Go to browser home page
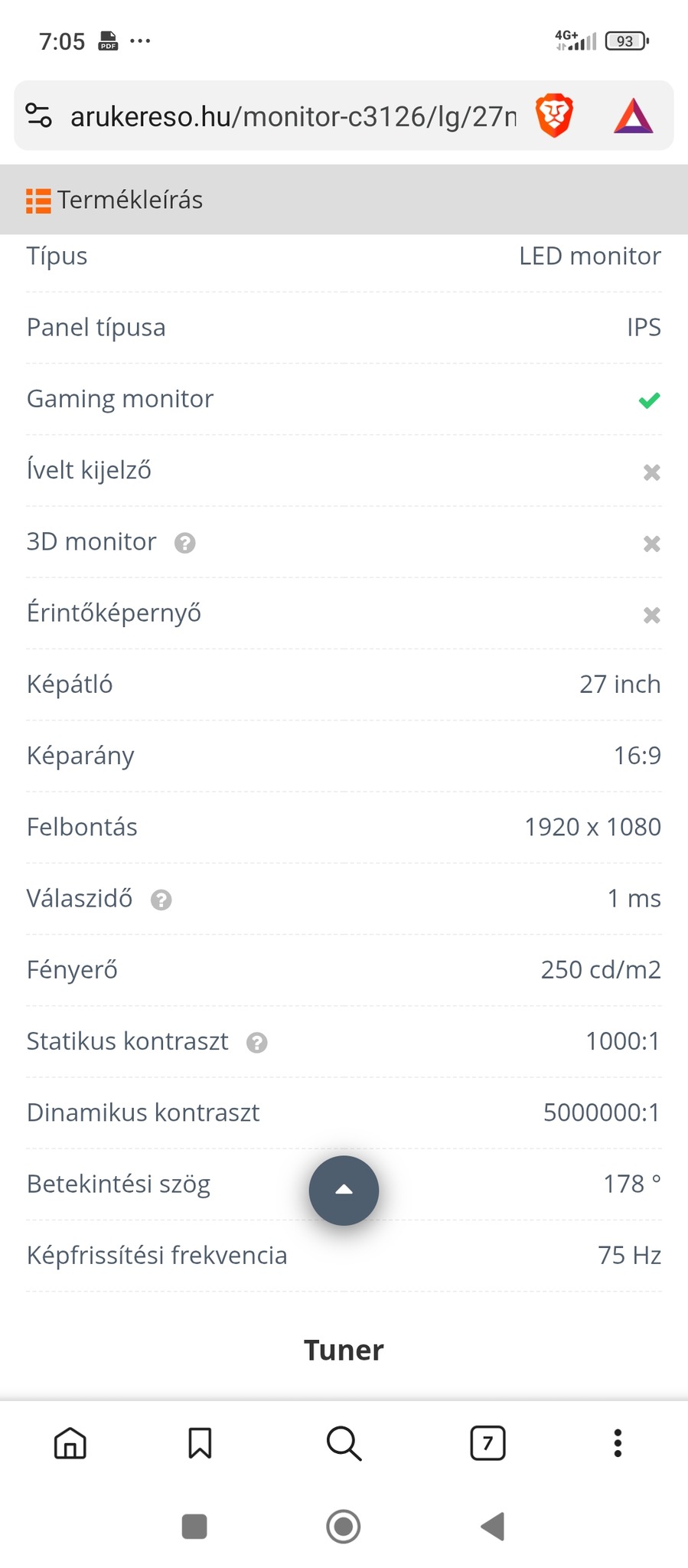Image resolution: width=688 pixels, height=1568 pixels. tap(70, 1443)
